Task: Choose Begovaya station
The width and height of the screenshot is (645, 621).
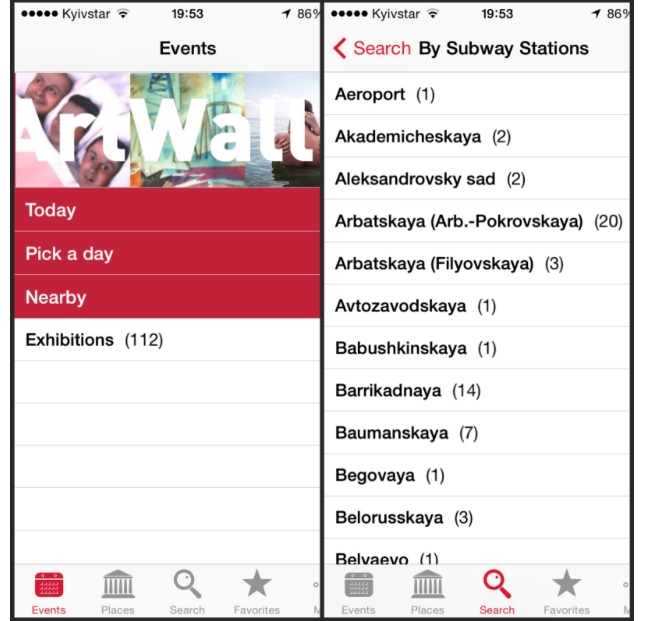Action: (476, 476)
